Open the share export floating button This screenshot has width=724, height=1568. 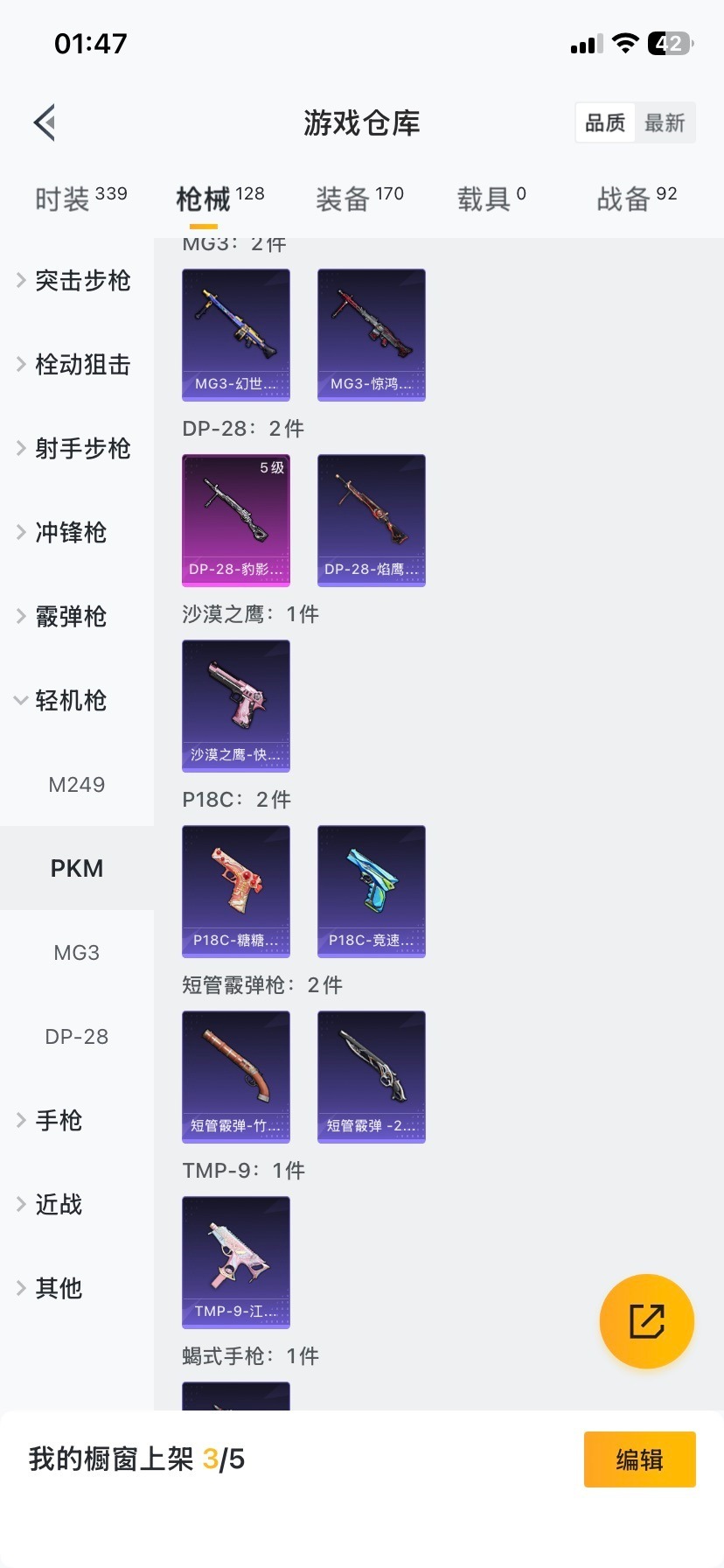coord(646,1321)
